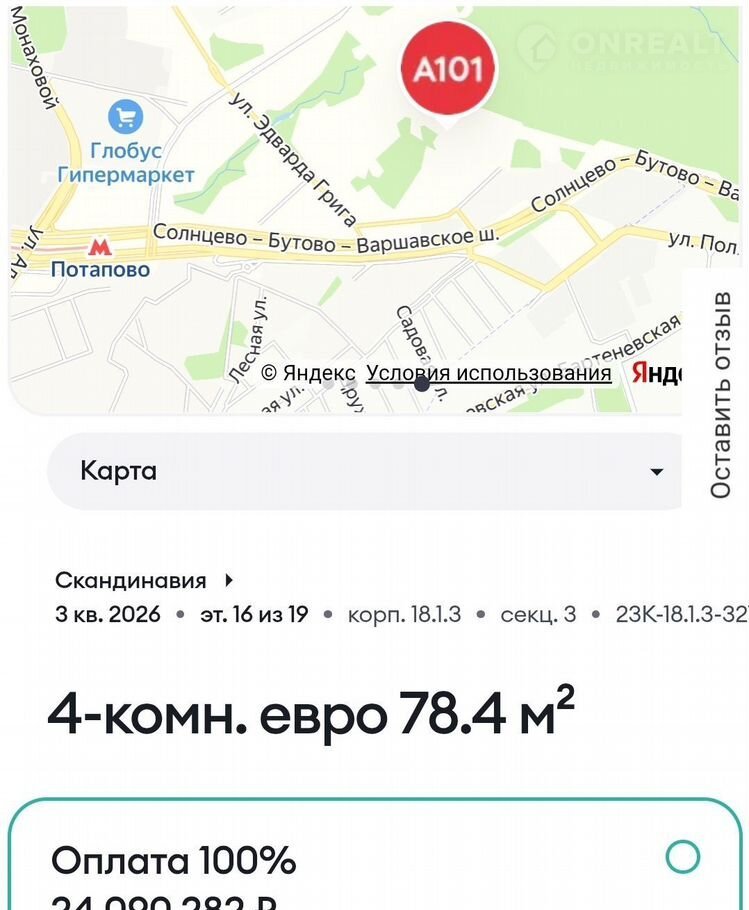749x910 pixels.
Task: Open the Карта dropdown
Action: coord(366,471)
